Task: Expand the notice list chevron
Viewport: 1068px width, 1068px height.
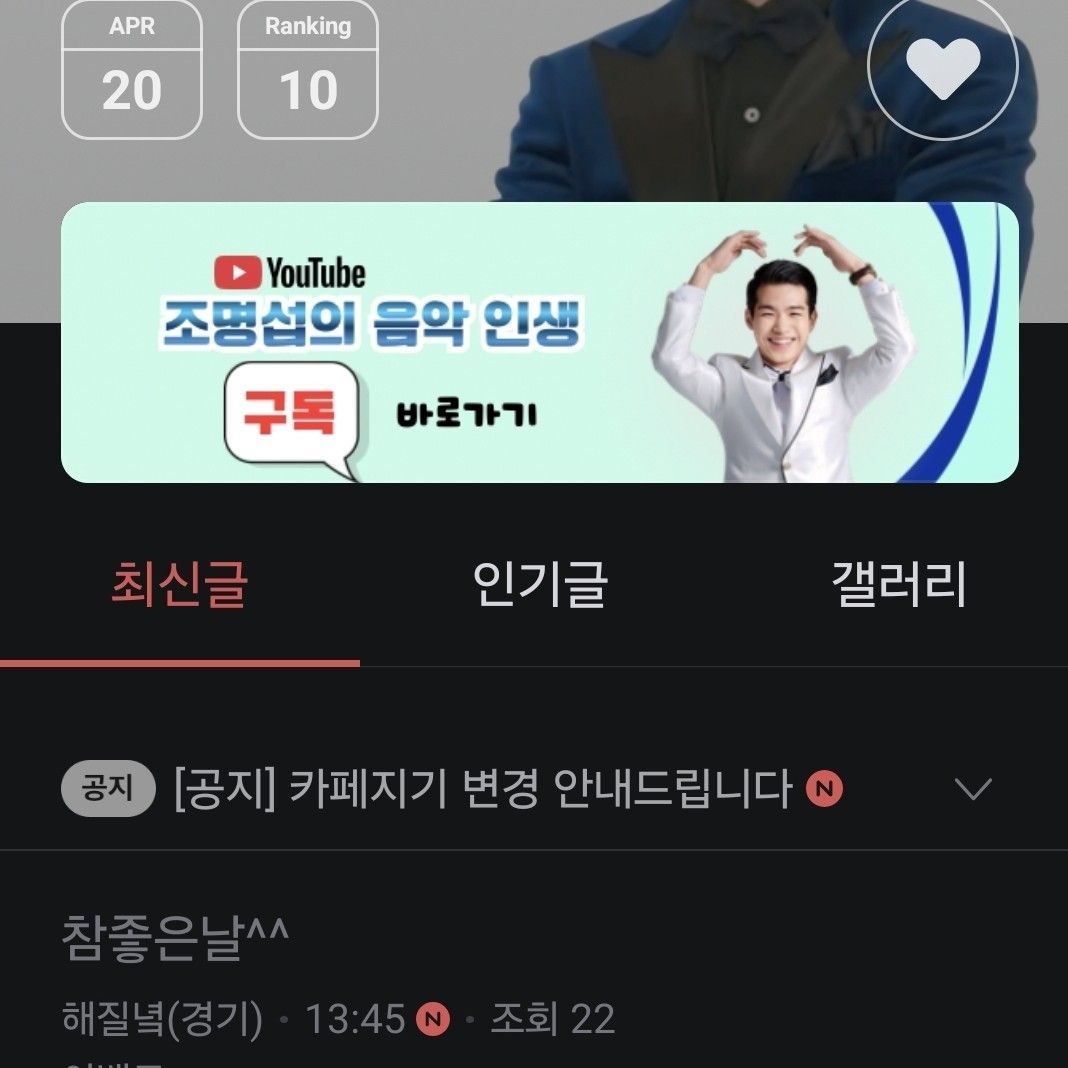Action: coord(972,789)
